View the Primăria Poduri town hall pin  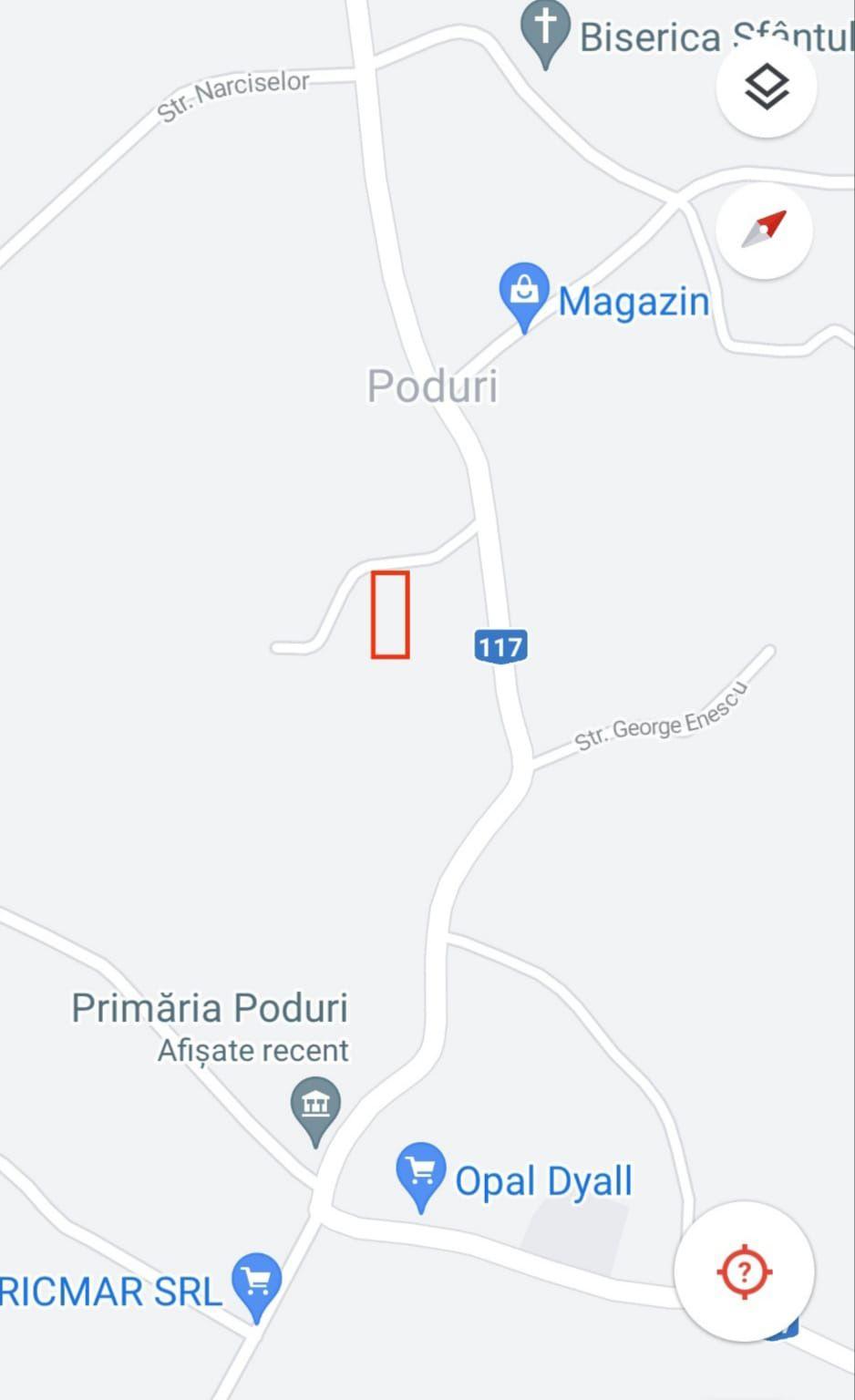point(315,1106)
